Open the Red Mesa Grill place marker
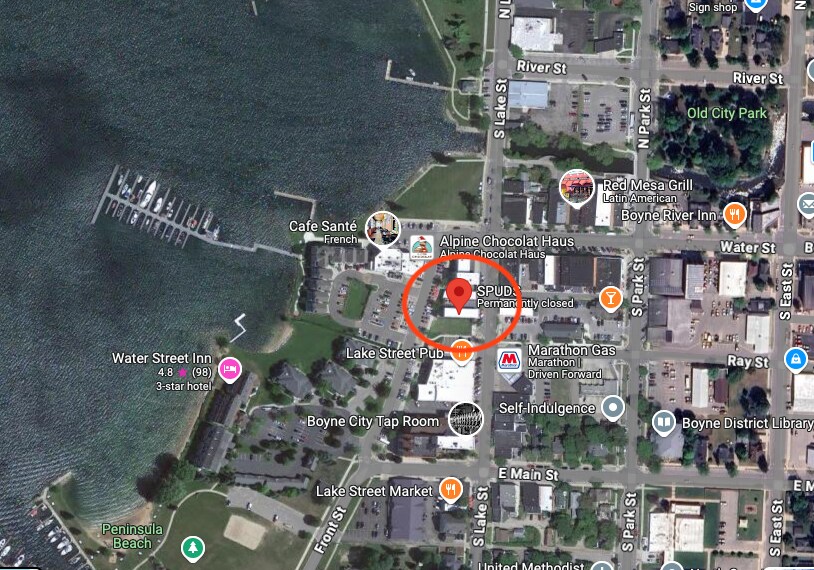 tap(577, 187)
